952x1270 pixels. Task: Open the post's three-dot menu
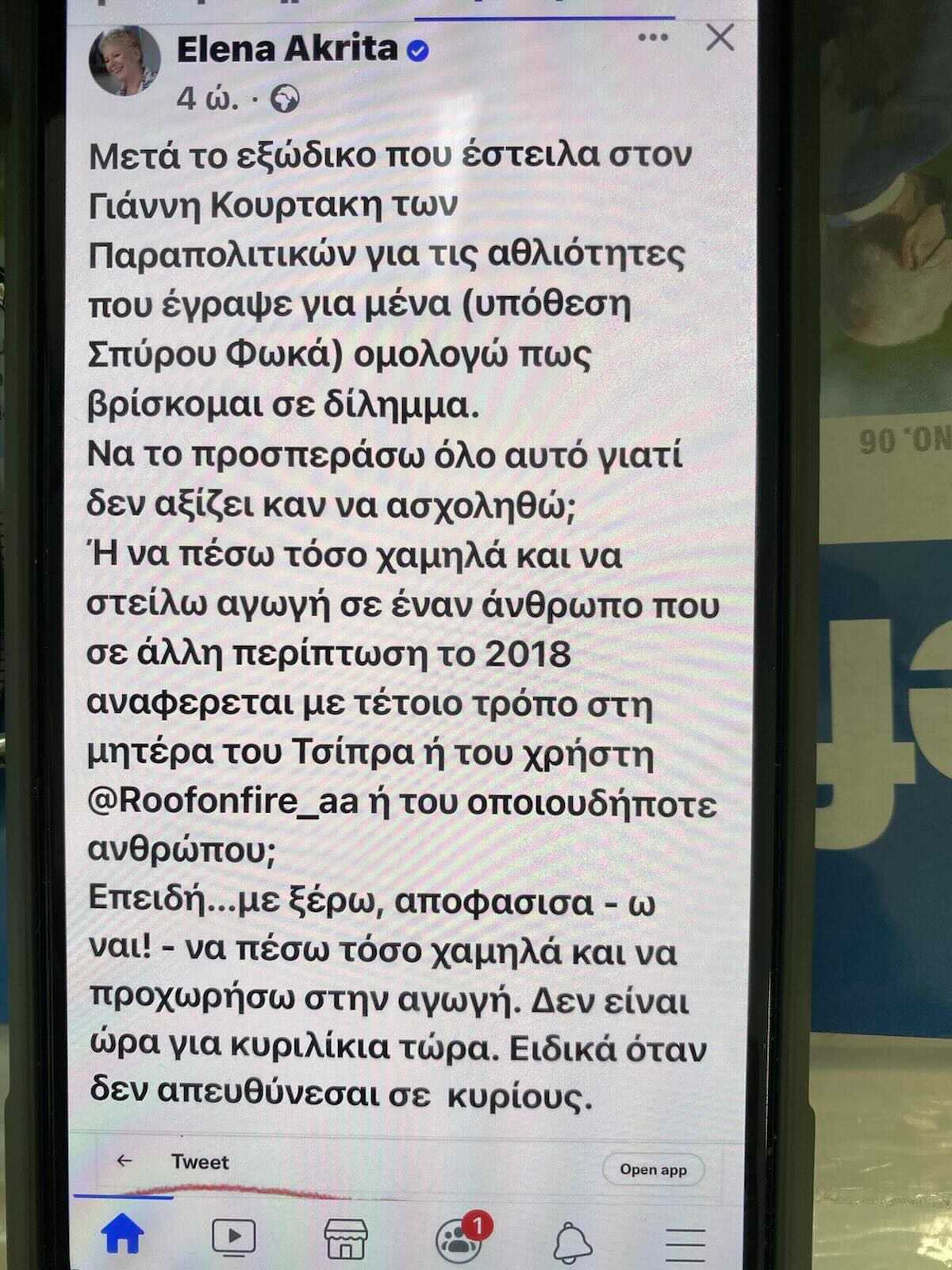click(x=653, y=38)
